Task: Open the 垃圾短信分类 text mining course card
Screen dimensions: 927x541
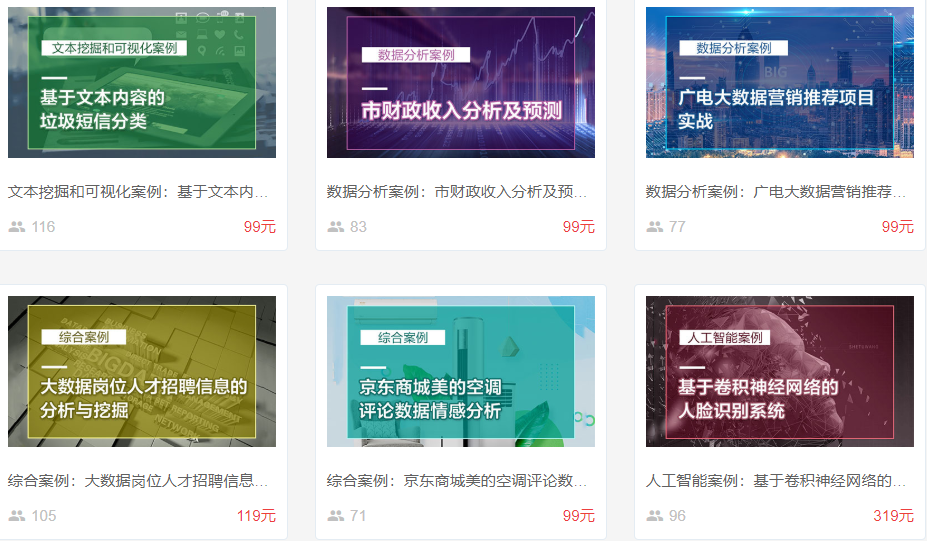Action: coord(142,83)
